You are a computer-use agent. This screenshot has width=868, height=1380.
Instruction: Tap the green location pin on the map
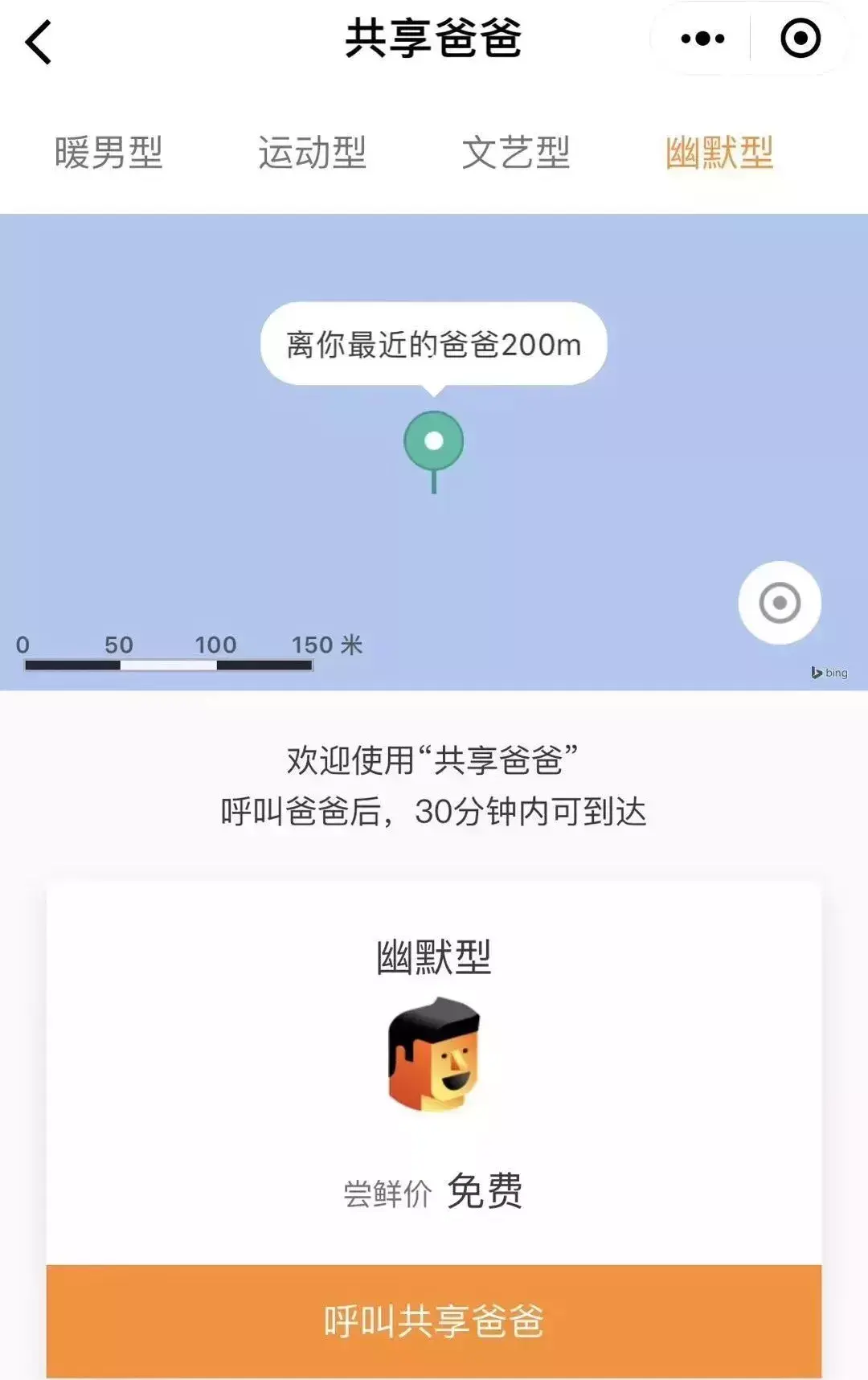point(433,442)
